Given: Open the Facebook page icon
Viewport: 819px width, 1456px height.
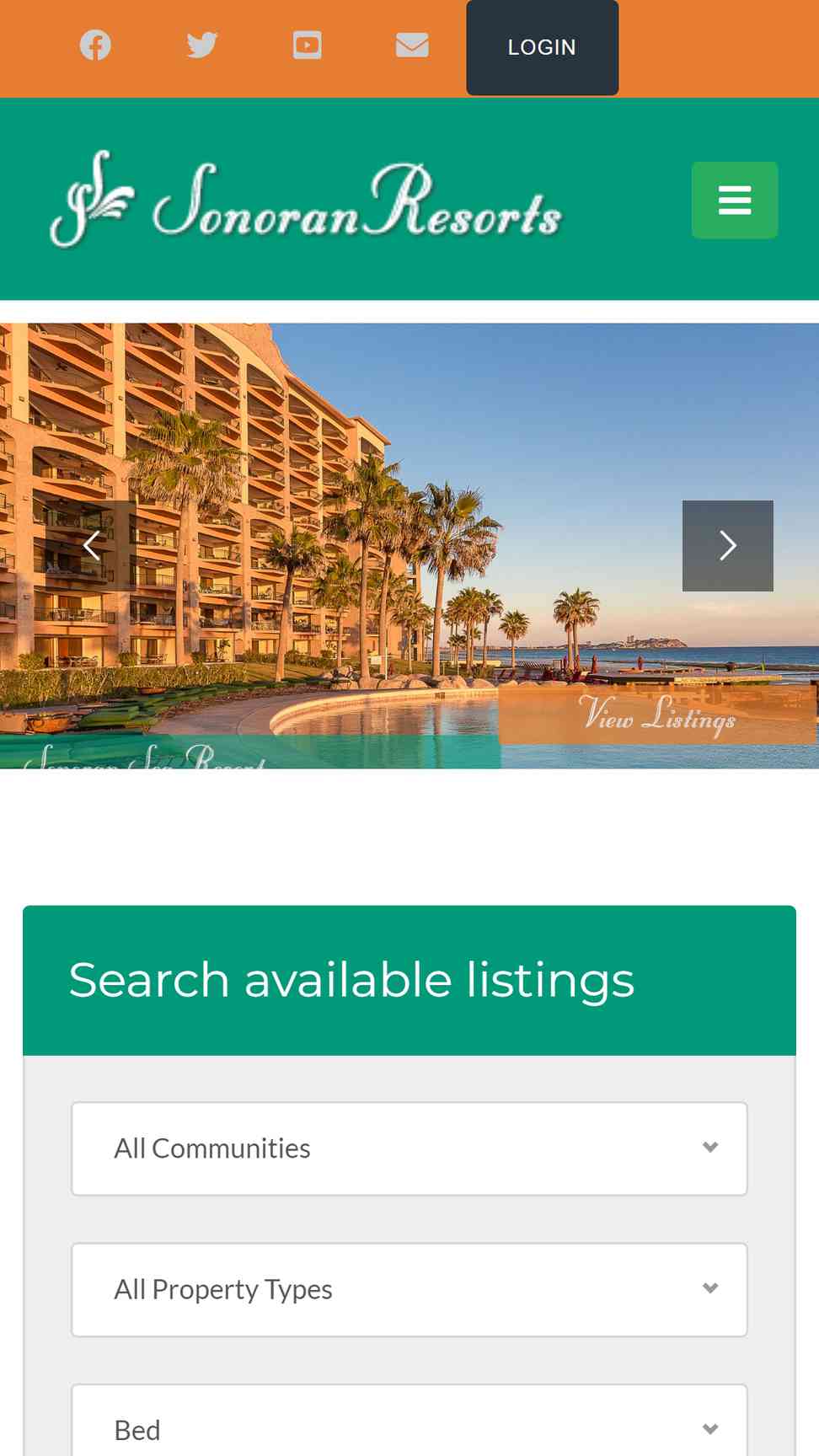Looking at the screenshot, I should (x=95, y=45).
